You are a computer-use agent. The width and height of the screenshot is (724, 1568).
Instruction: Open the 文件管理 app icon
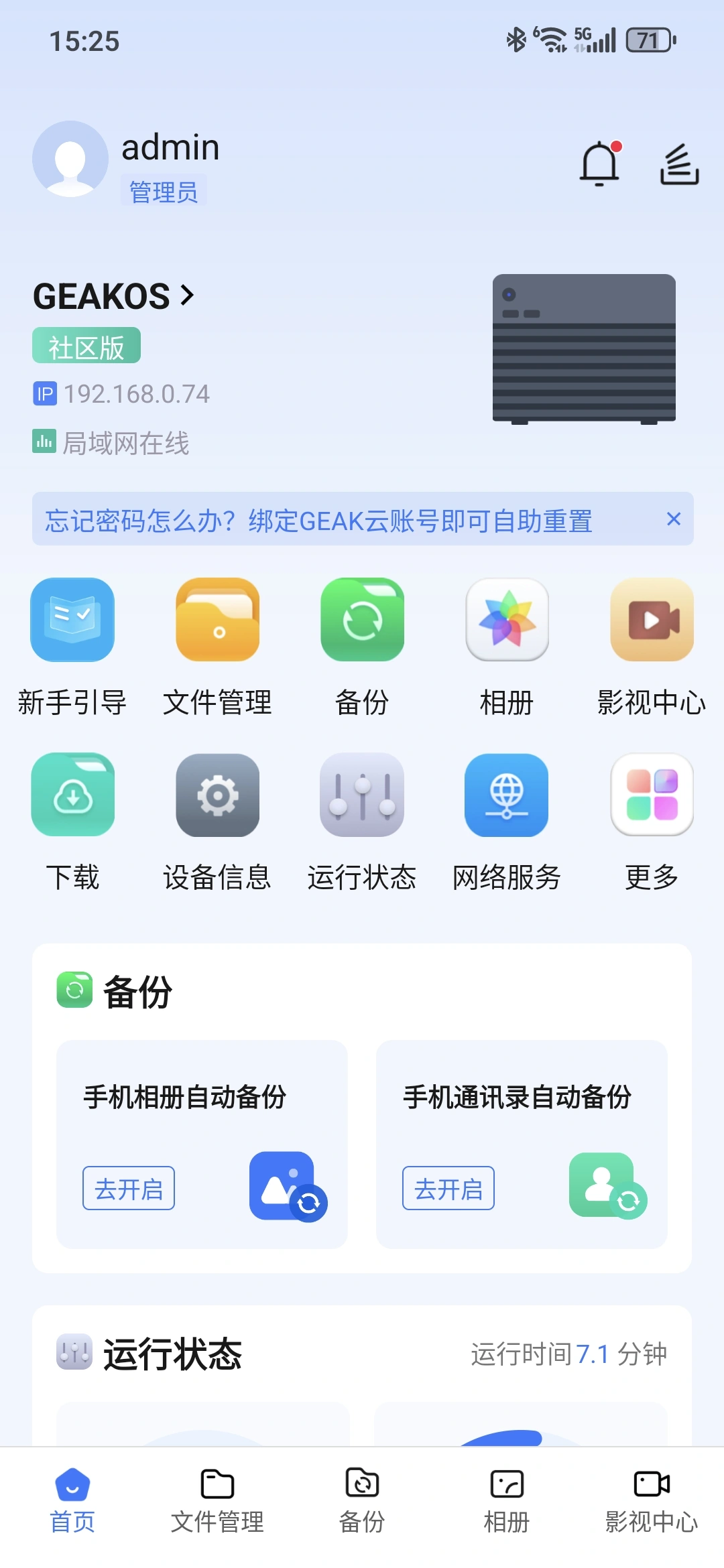click(217, 620)
